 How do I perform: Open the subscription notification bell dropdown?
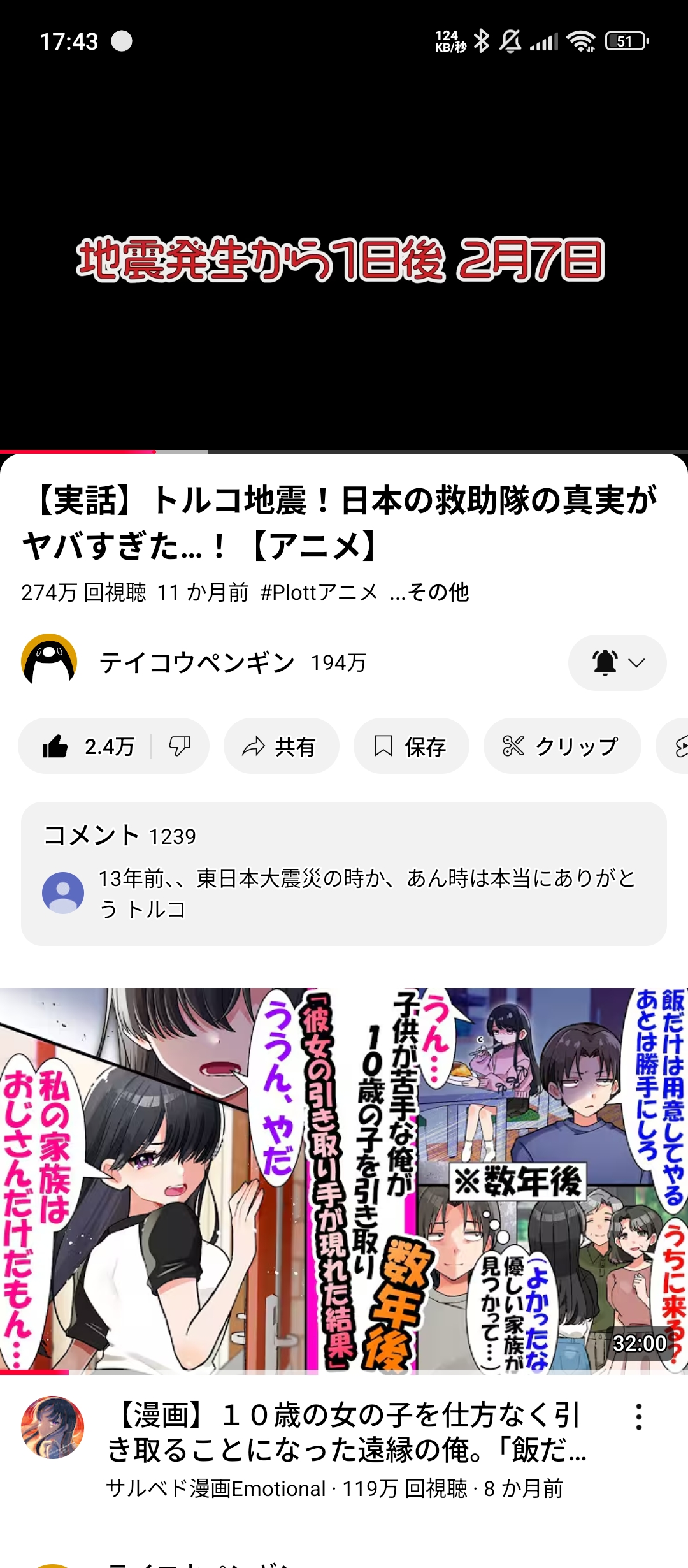(x=617, y=663)
